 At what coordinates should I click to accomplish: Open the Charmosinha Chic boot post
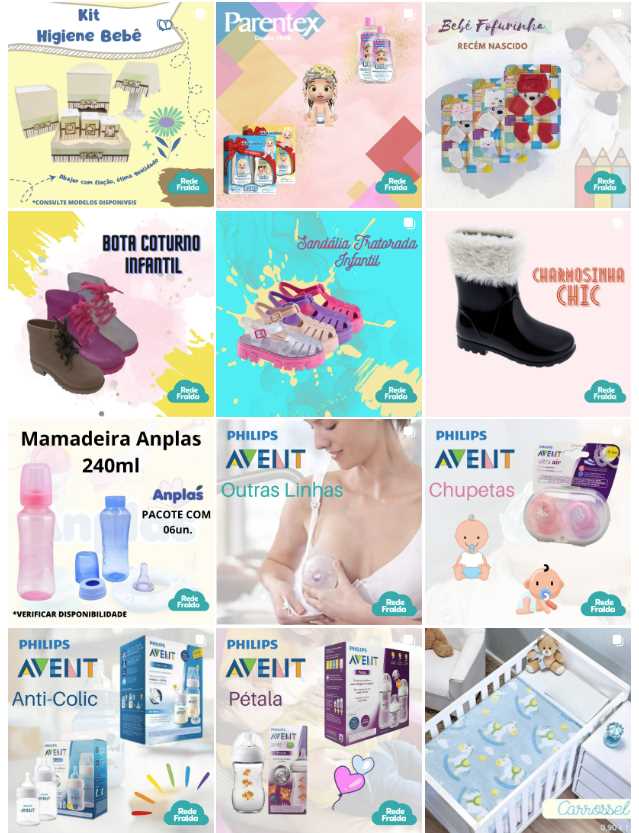(527, 313)
